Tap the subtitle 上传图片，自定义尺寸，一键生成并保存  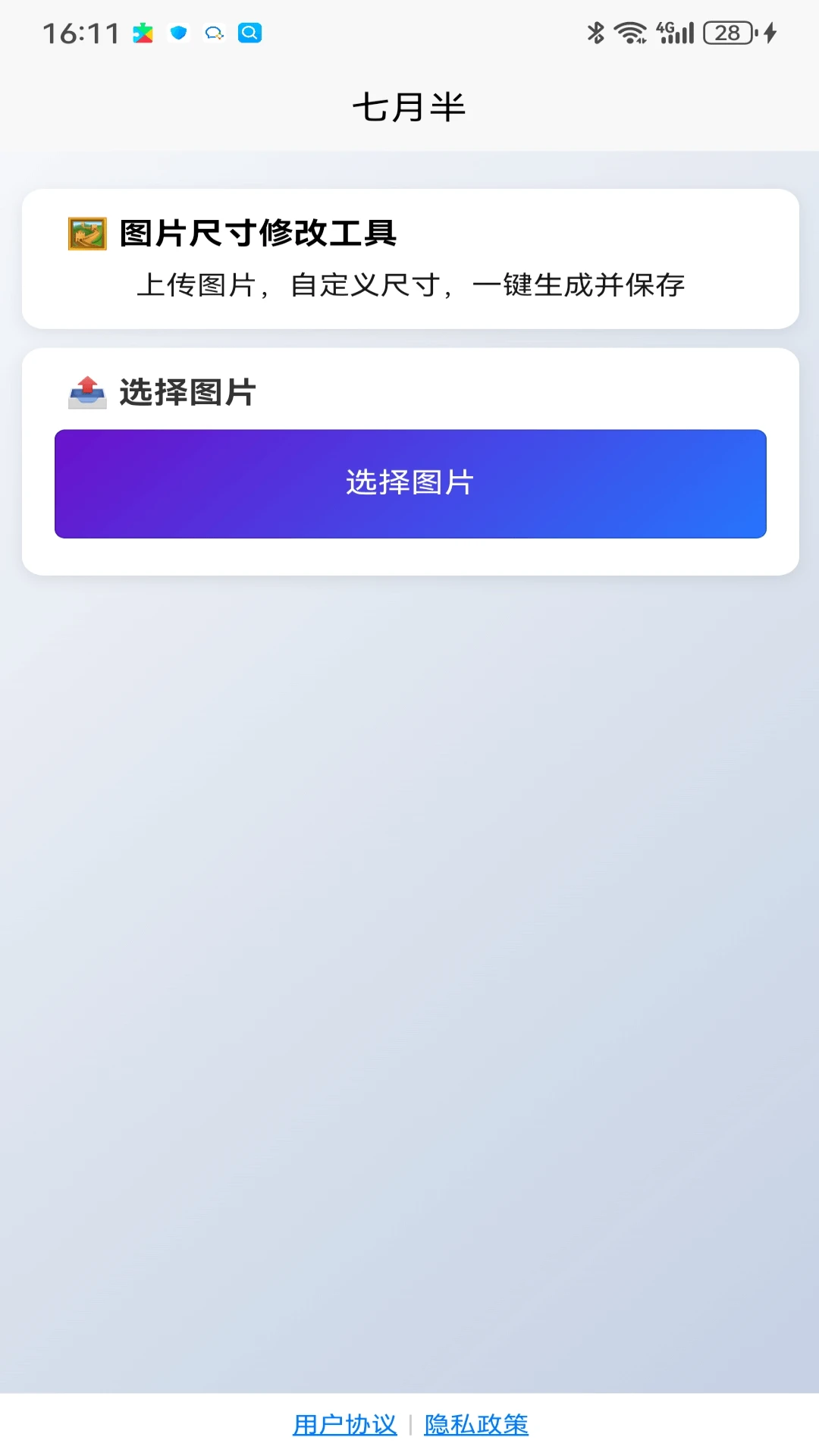413,286
